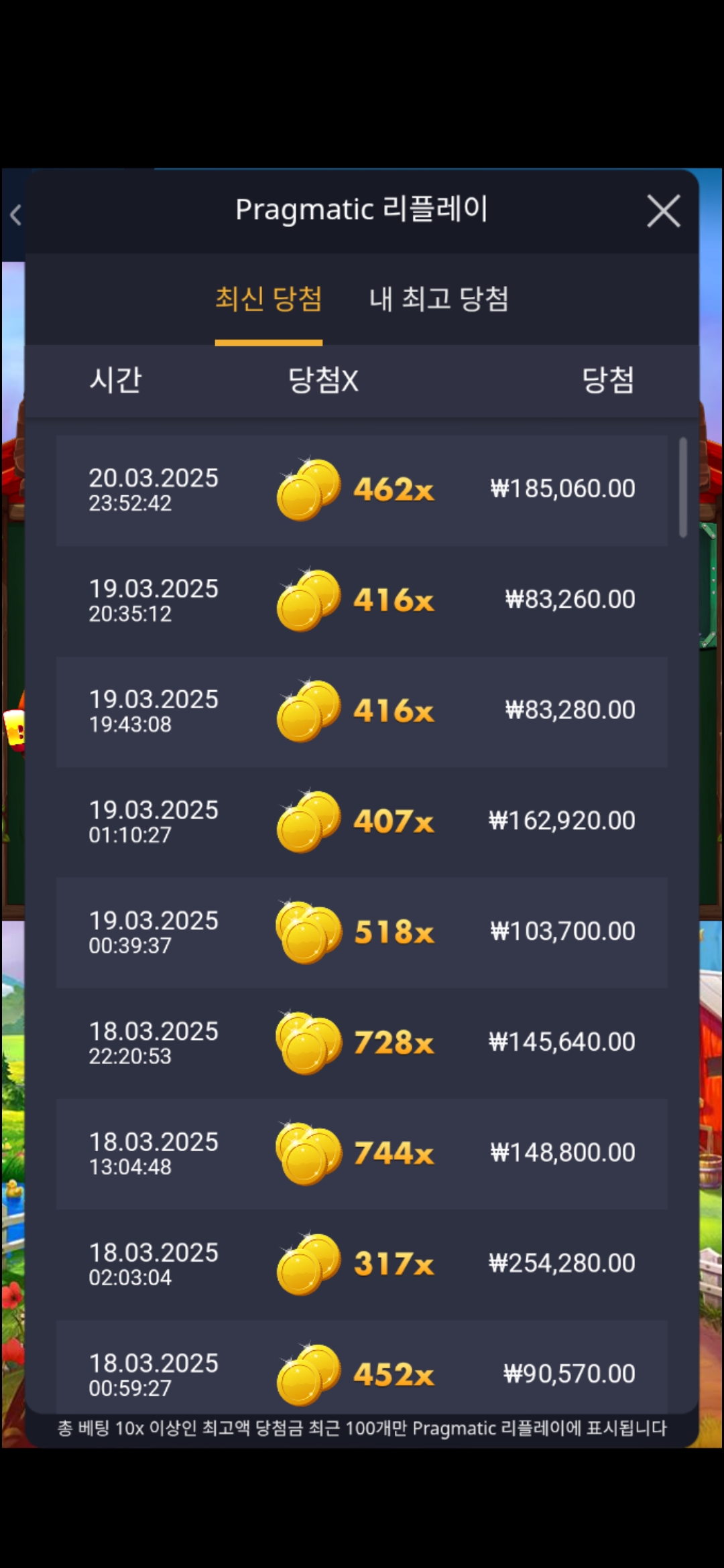Image resolution: width=724 pixels, height=1568 pixels.
Task: View the 744x win replay
Action: (x=362, y=1154)
